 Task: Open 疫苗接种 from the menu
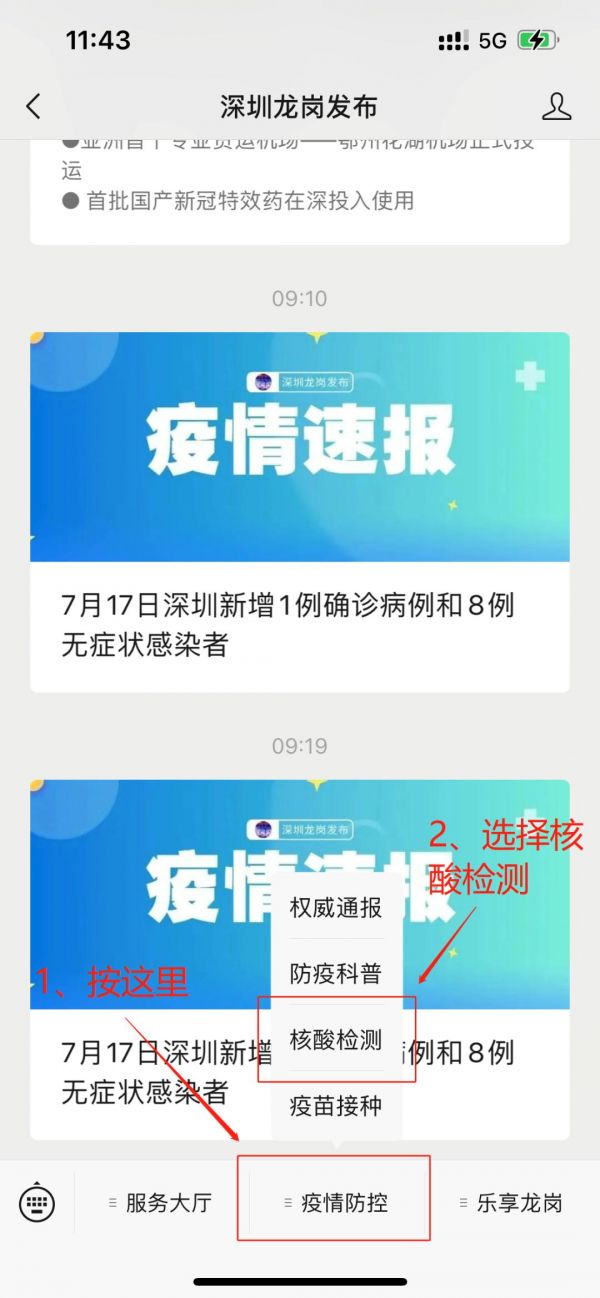(336, 1106)
